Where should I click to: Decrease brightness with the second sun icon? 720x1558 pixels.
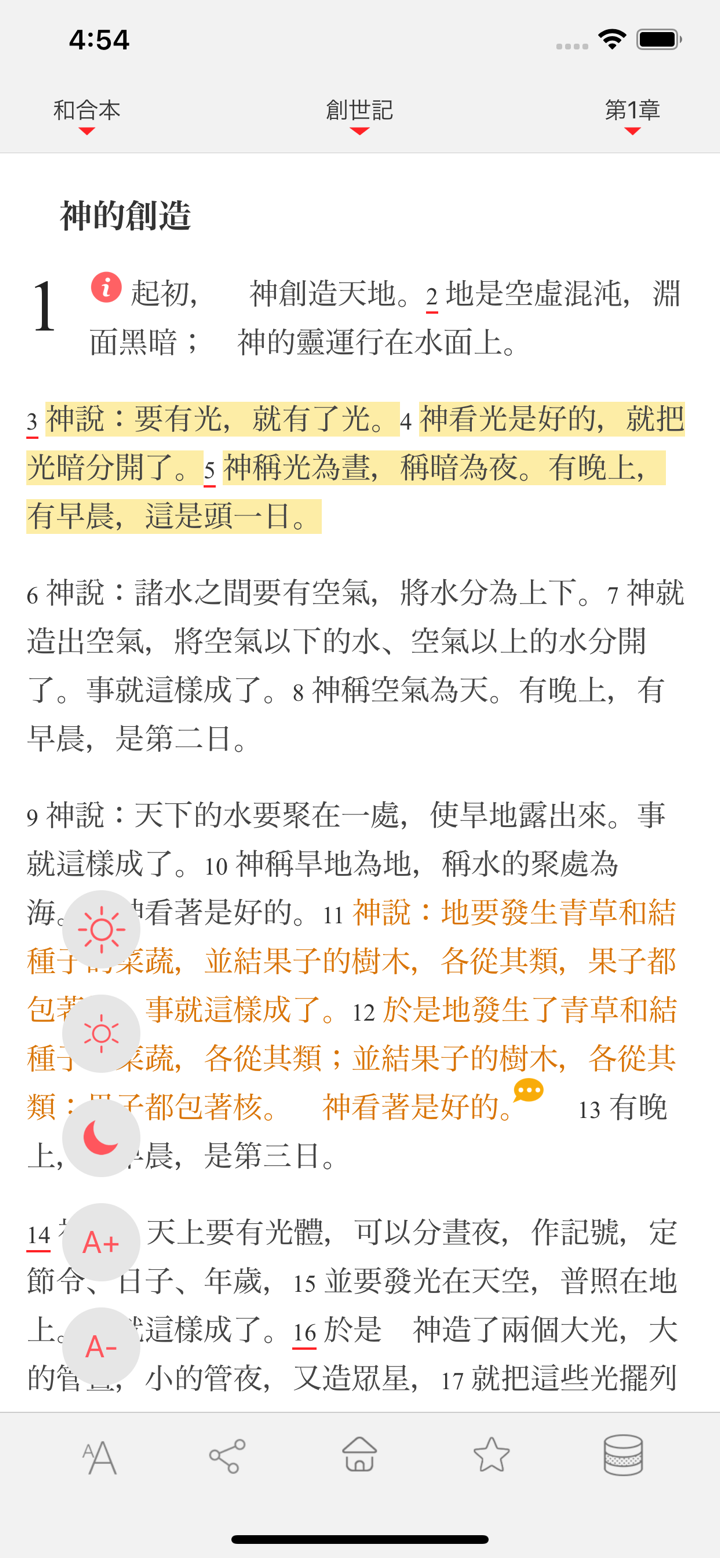click(101, 1034)
